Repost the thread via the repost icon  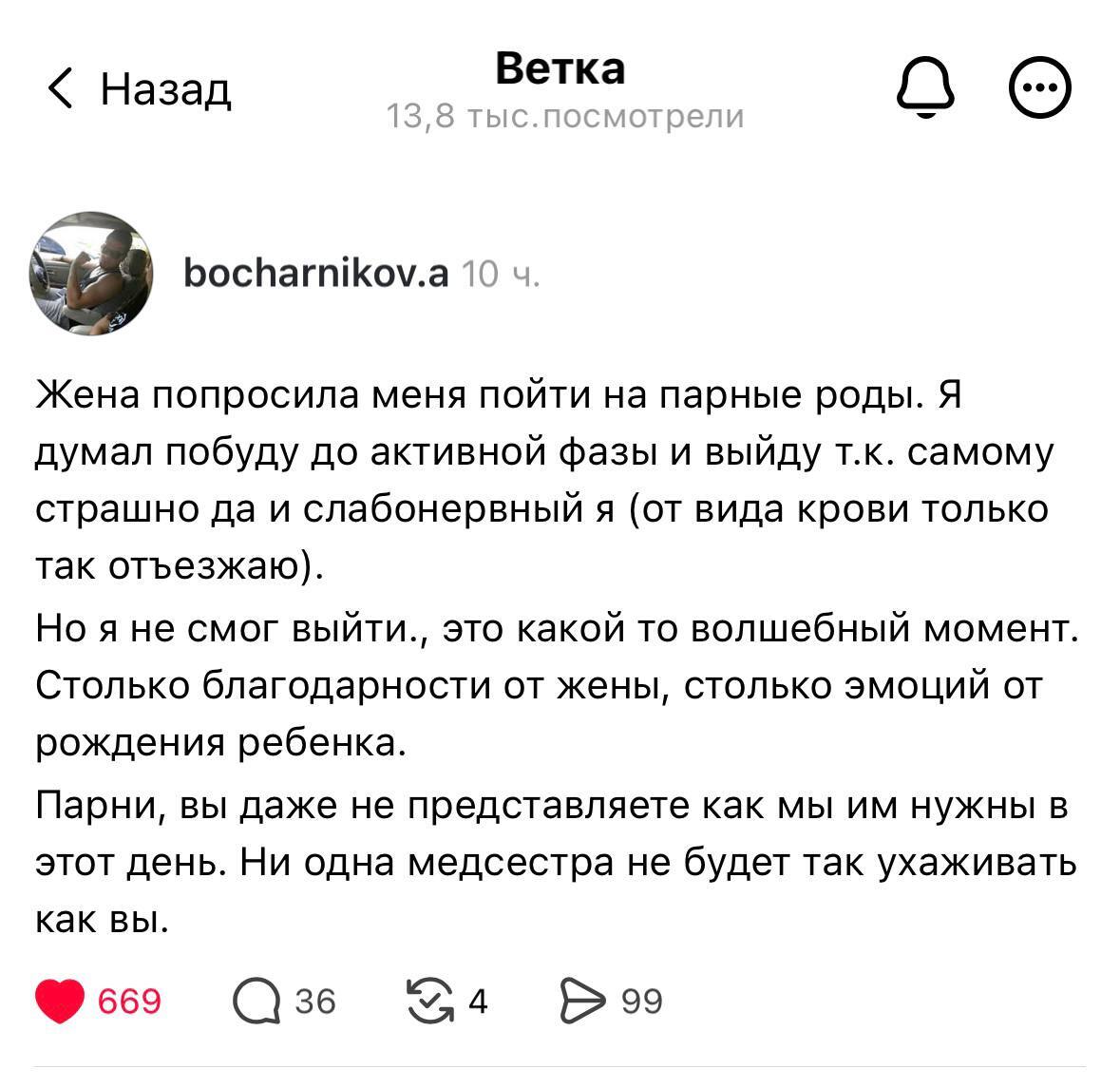[x=428, y=1002]
